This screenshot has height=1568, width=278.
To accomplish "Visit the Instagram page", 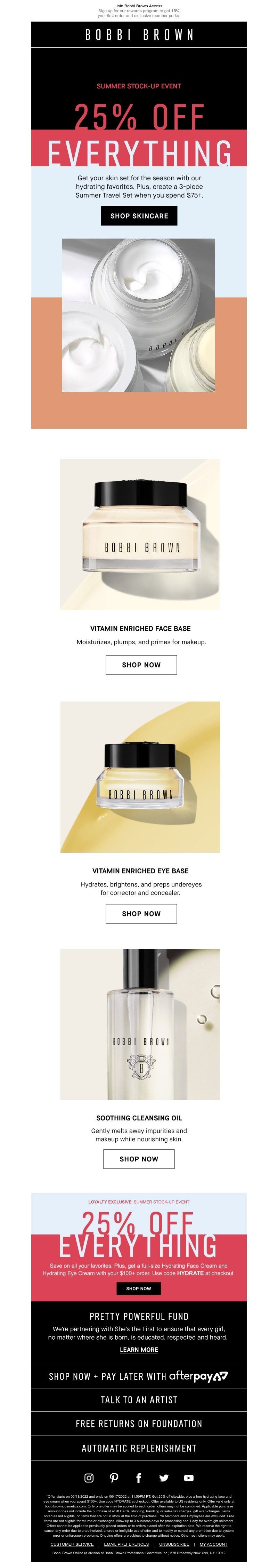I will [89, 1478].
